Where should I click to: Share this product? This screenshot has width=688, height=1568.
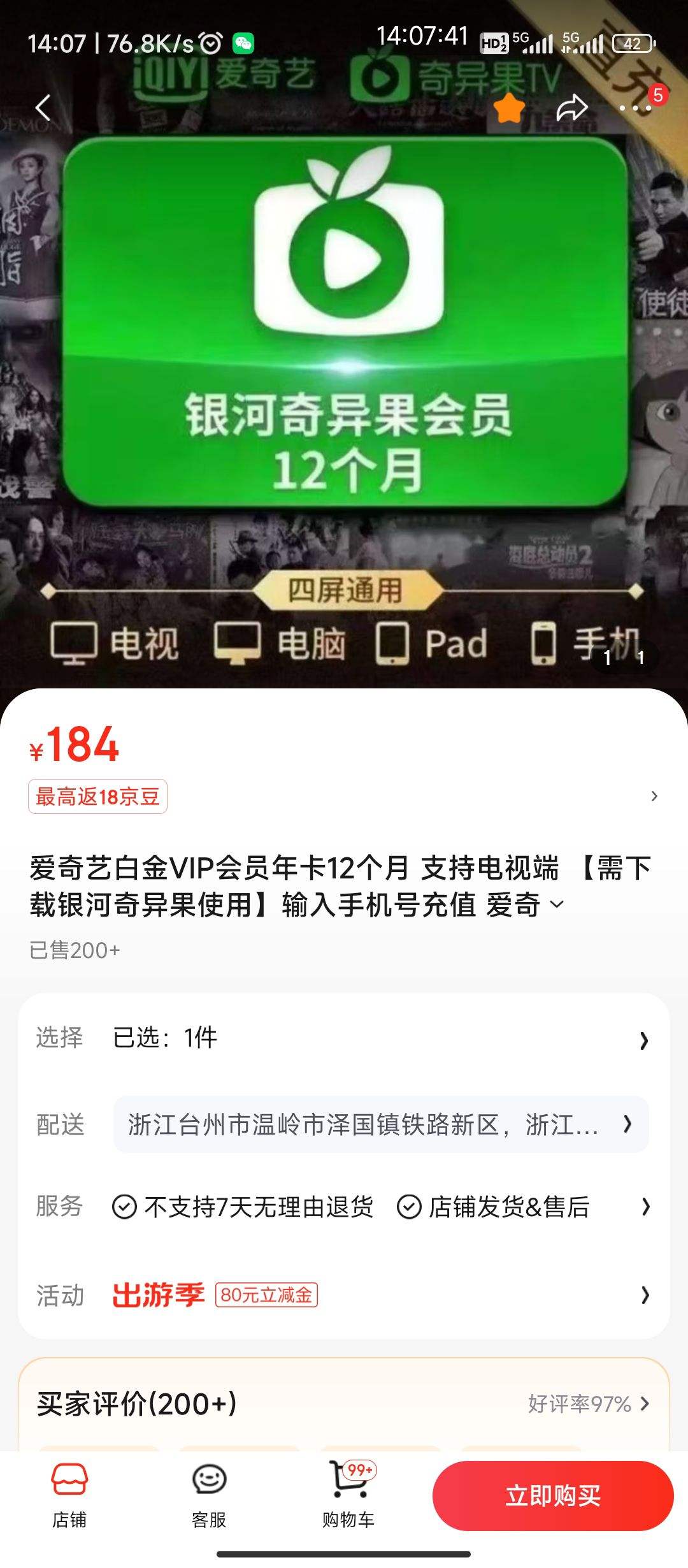pyautogui.click(x=571, y=108)
